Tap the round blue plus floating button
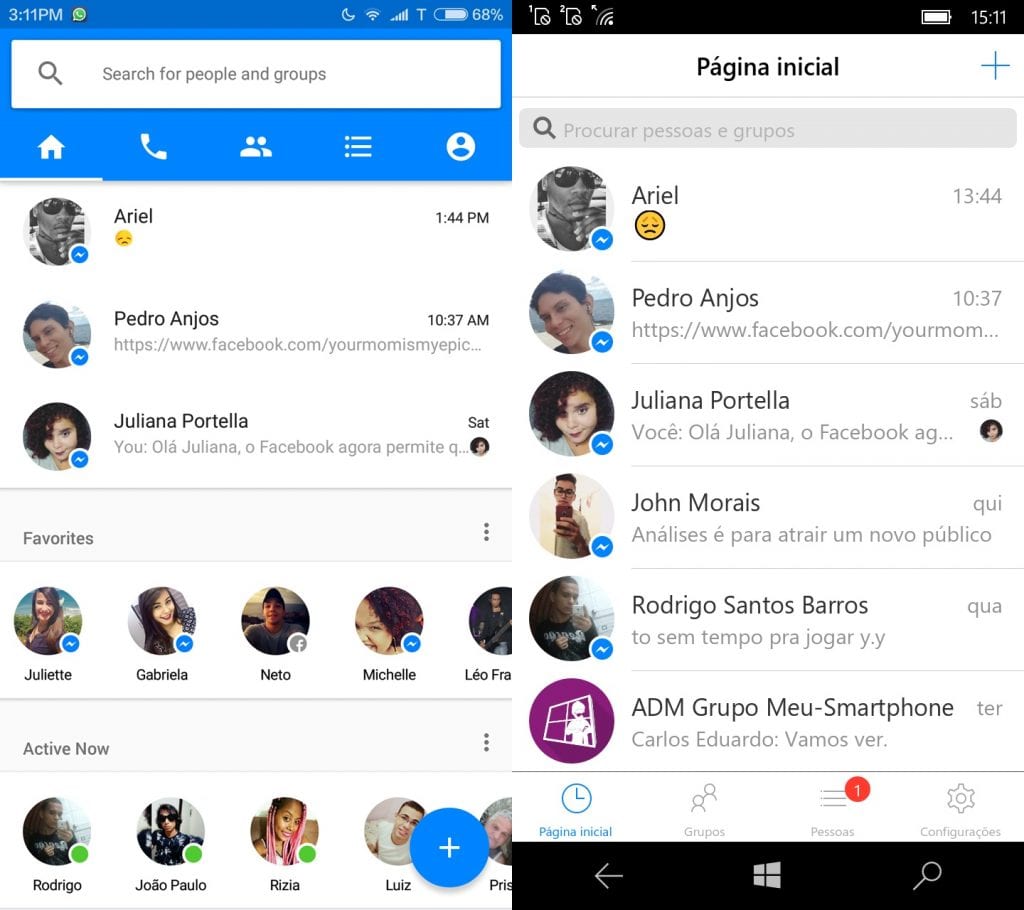Screen dimensions: 1024x910 click(x=449, y=848)
